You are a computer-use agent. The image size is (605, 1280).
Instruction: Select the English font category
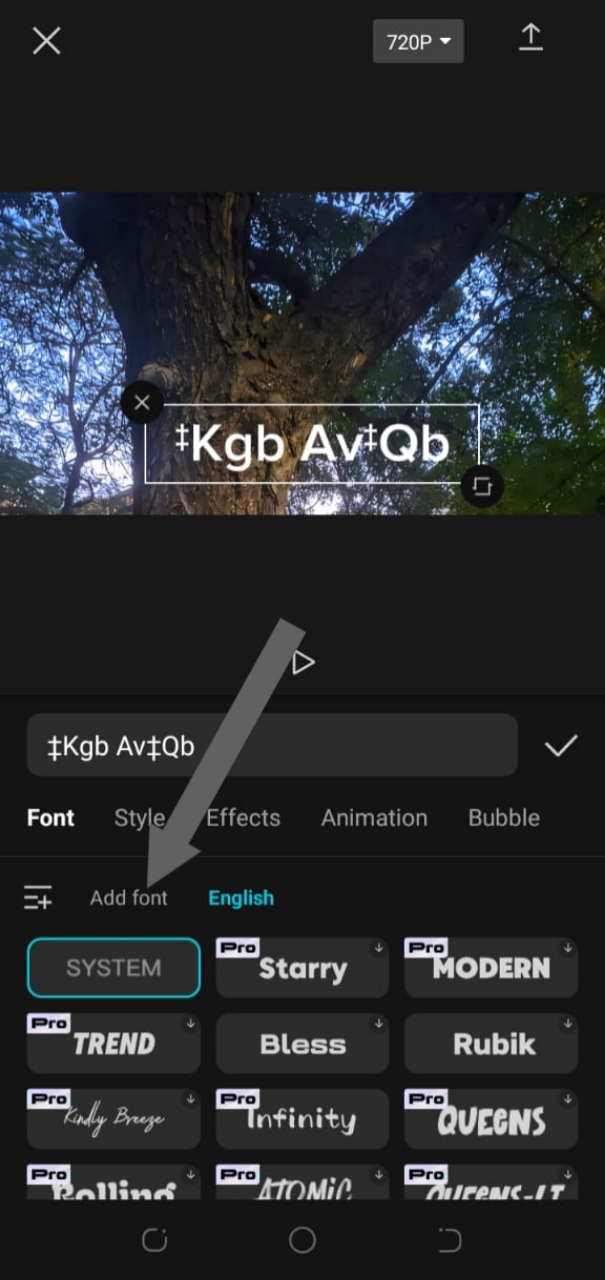point(241,898)
